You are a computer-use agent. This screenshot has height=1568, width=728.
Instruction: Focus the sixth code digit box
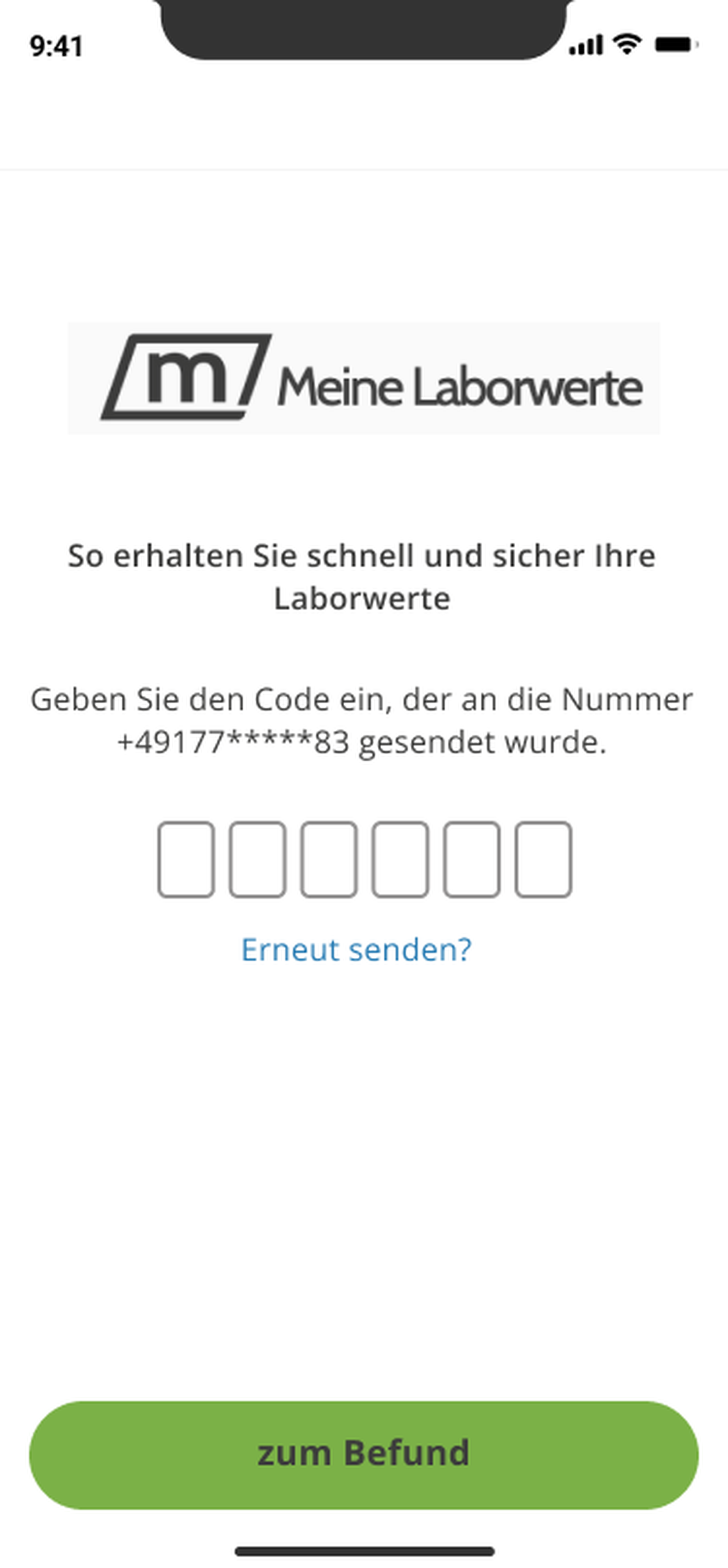click(543, 859)
